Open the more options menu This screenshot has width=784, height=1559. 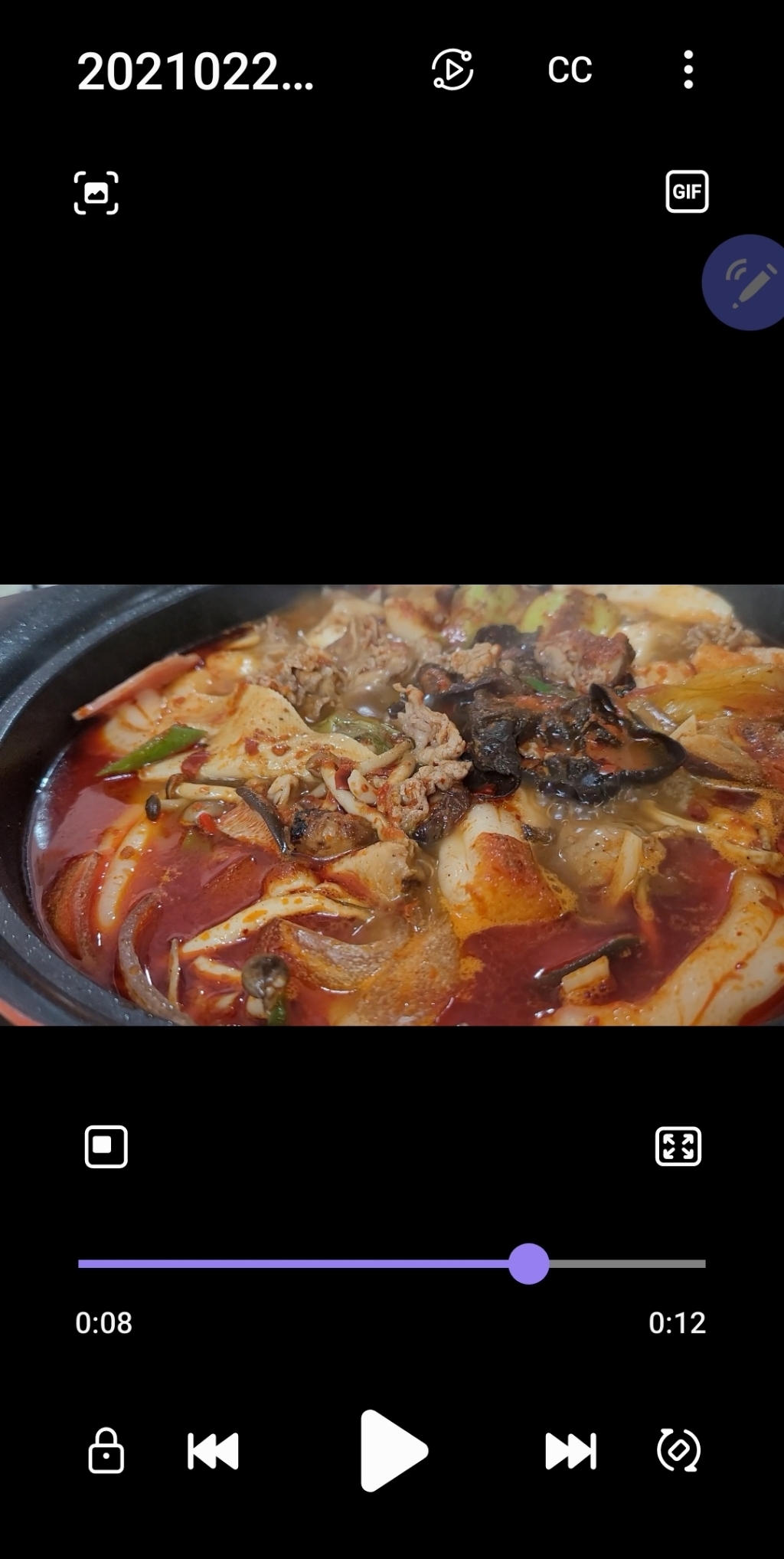click(x=688, y=70)
